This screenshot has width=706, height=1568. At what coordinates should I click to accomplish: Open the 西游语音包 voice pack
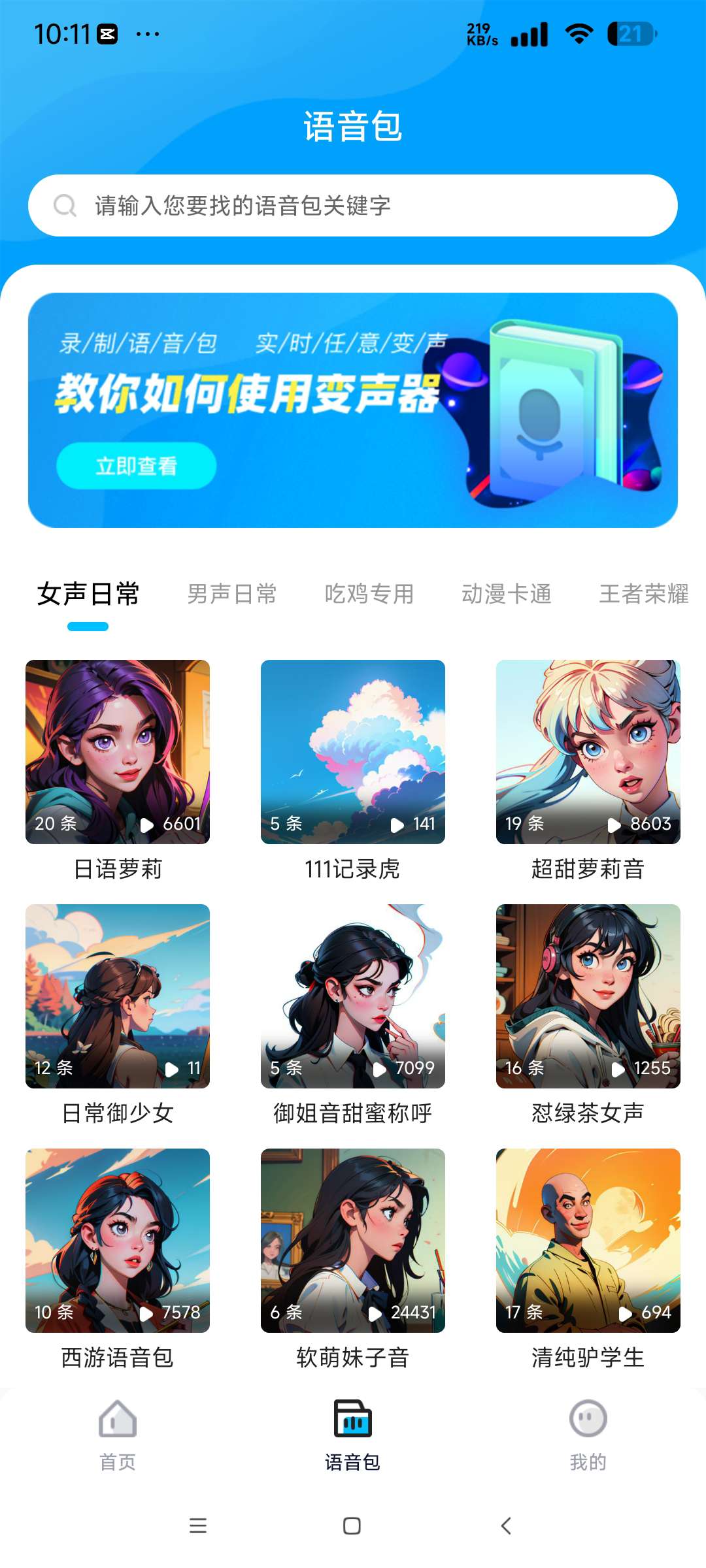click(x=118, y=1241)
